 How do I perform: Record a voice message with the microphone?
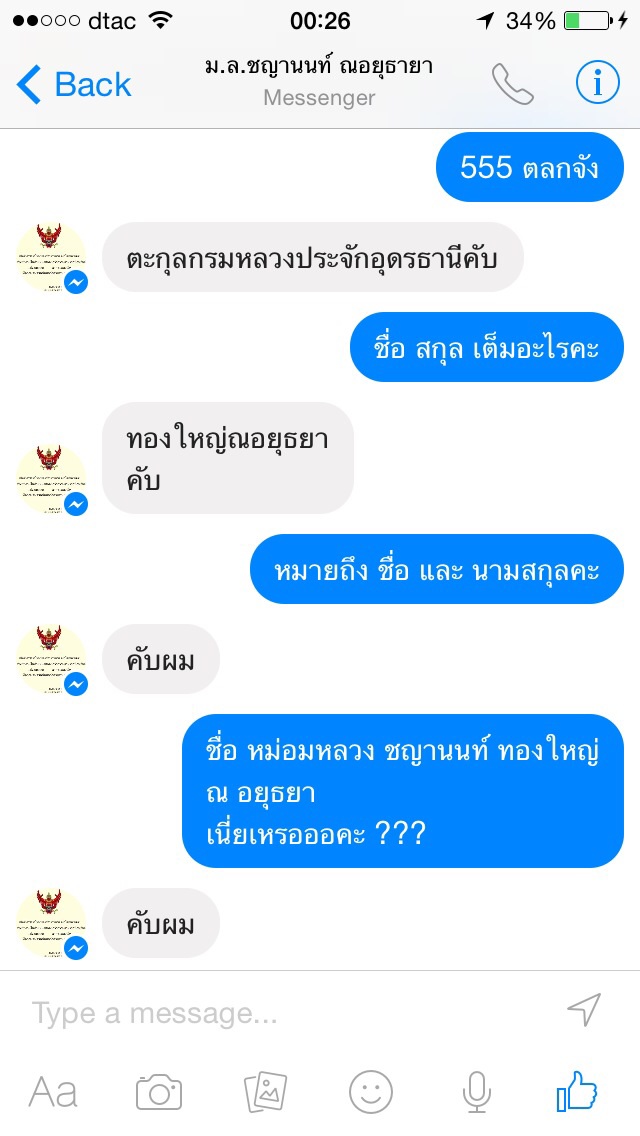pyautogui.click(x=477, y=1092)
